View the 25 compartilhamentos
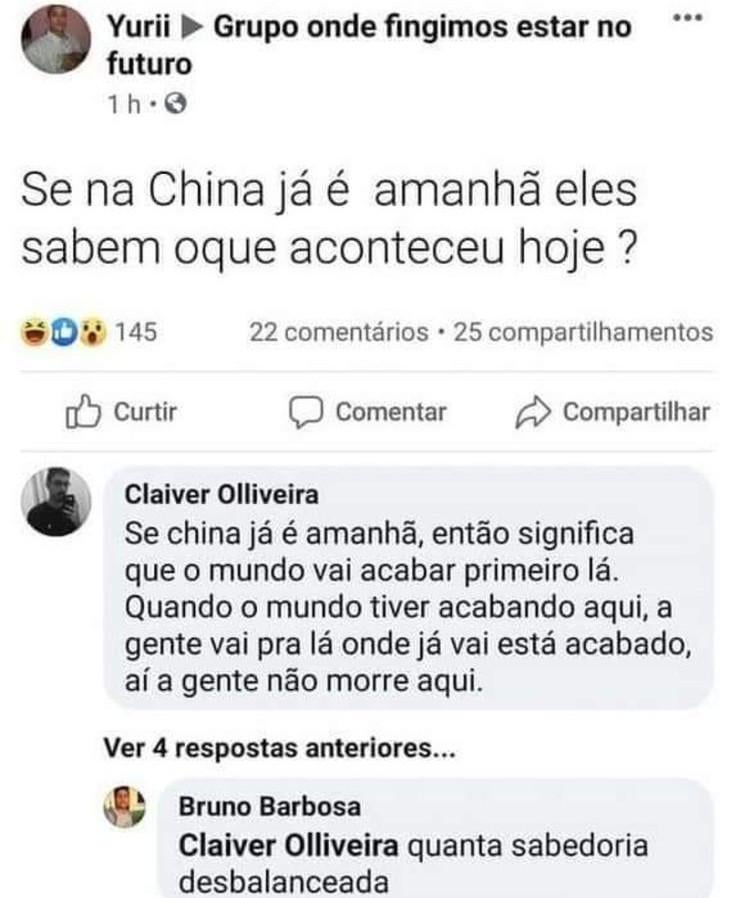The image size is (736, 898). click(584, 332)
